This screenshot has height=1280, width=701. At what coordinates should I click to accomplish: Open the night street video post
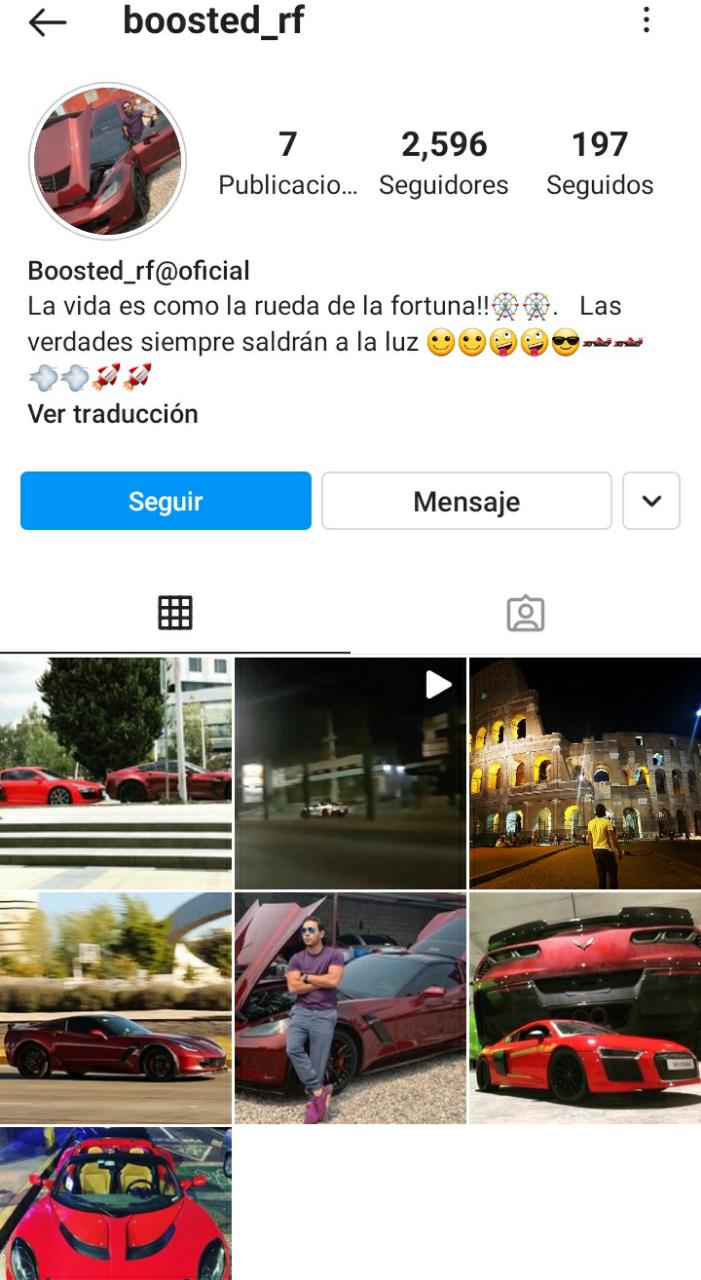(350, 773)
